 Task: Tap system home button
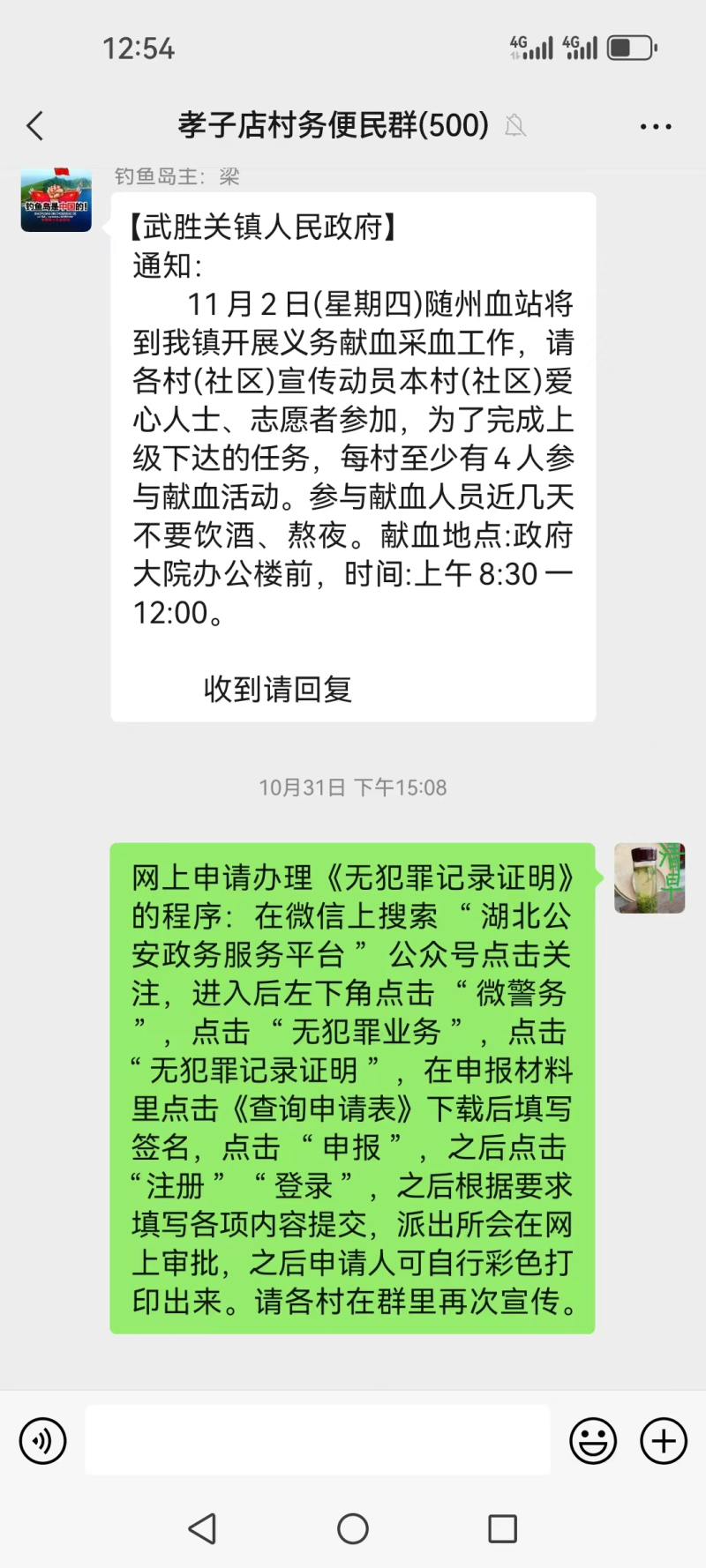pyautogui.click(x=353, y=1528)
